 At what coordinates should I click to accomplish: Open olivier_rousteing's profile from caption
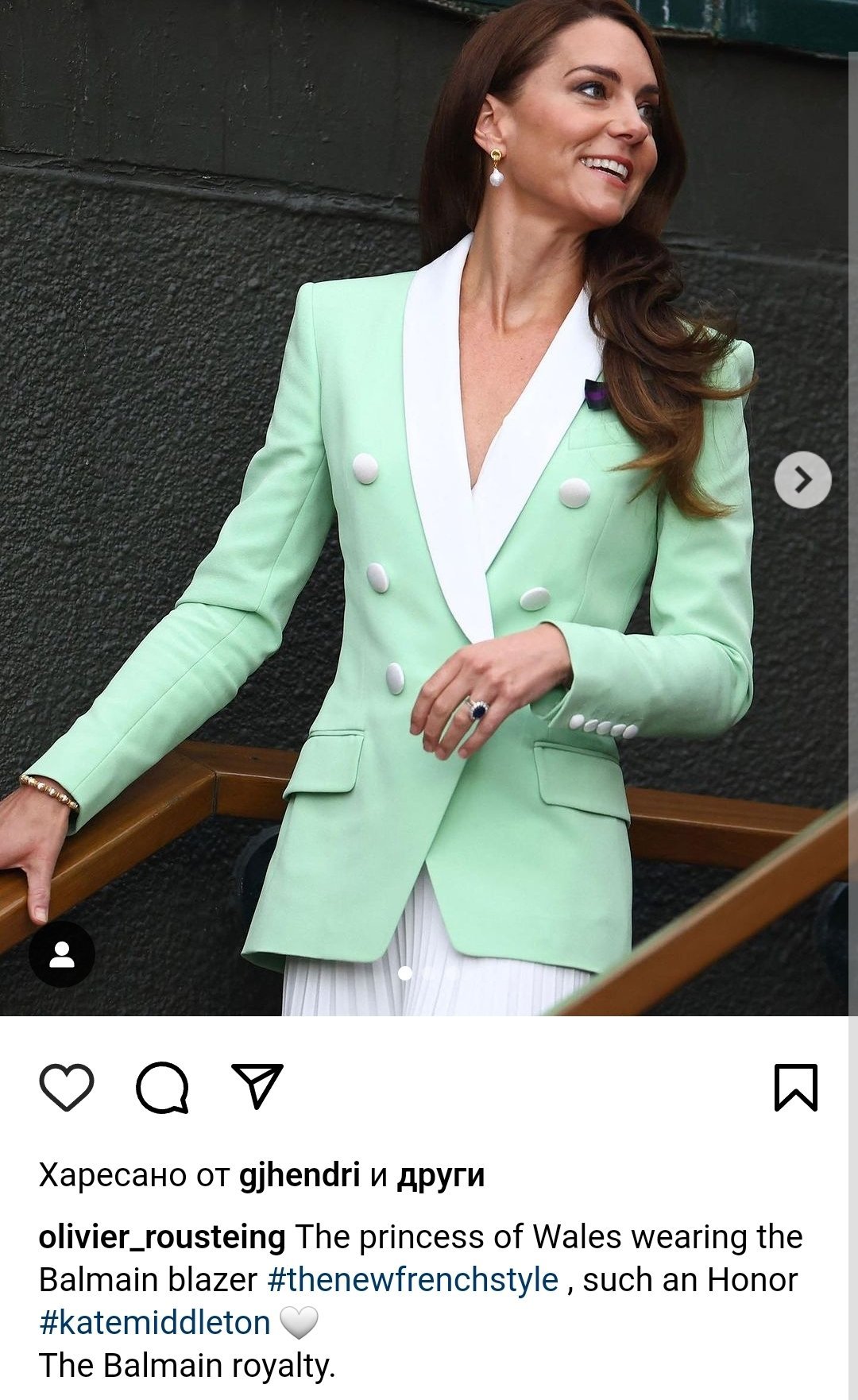click(162, 1237)
